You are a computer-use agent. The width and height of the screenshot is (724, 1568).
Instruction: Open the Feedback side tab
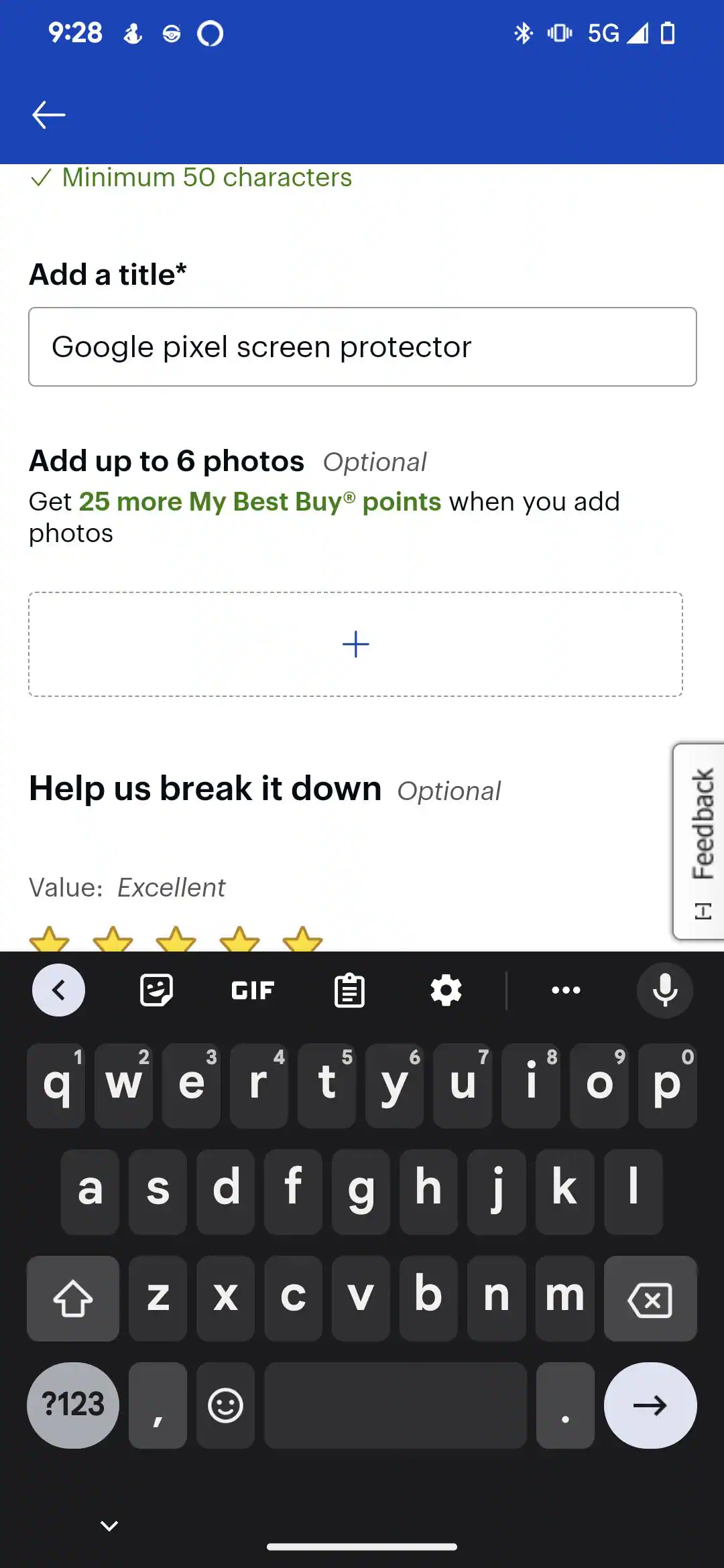click(700, 841)
